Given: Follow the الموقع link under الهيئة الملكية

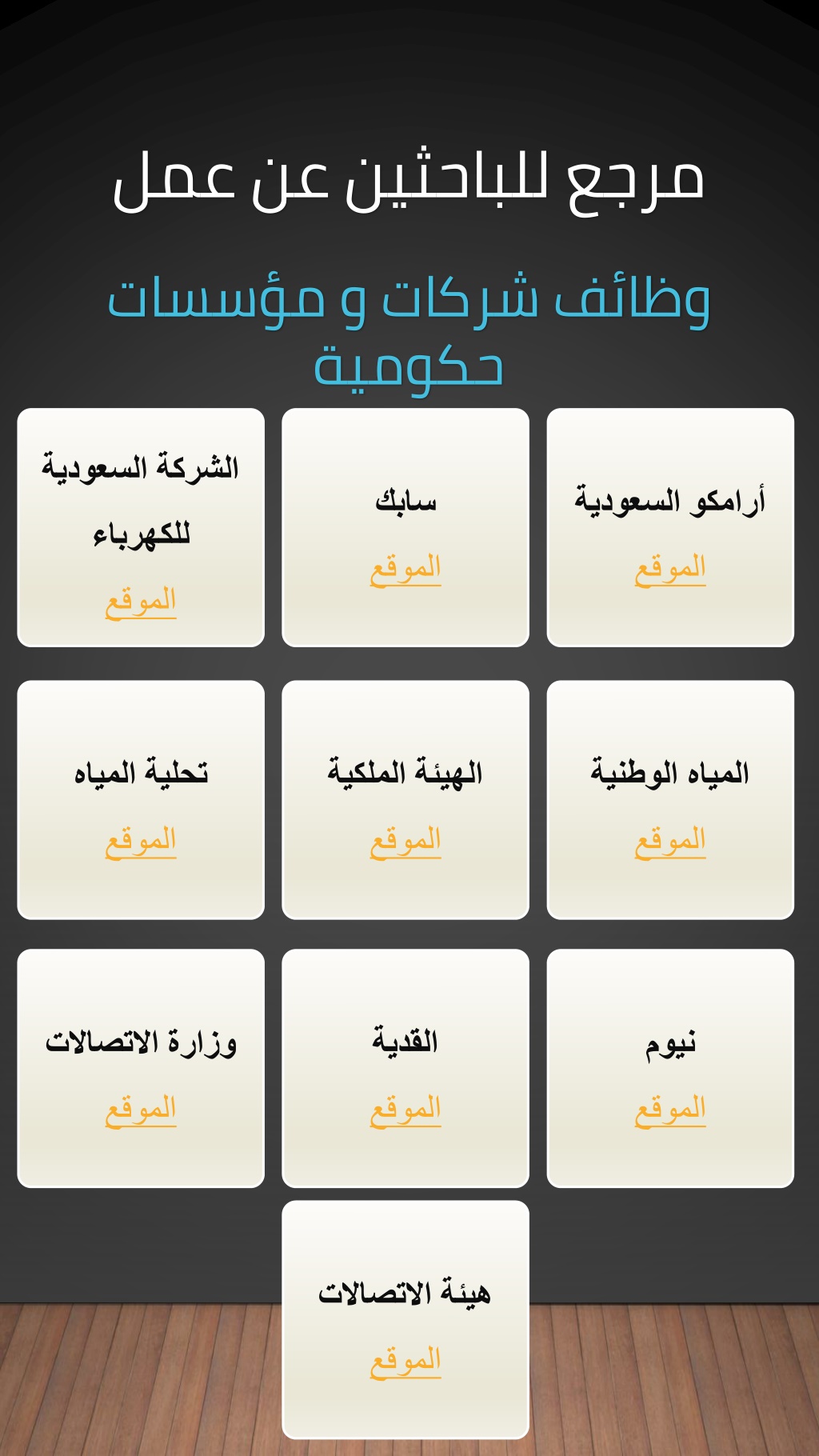Looking at the screenshot, I should [x=406, y=842].
